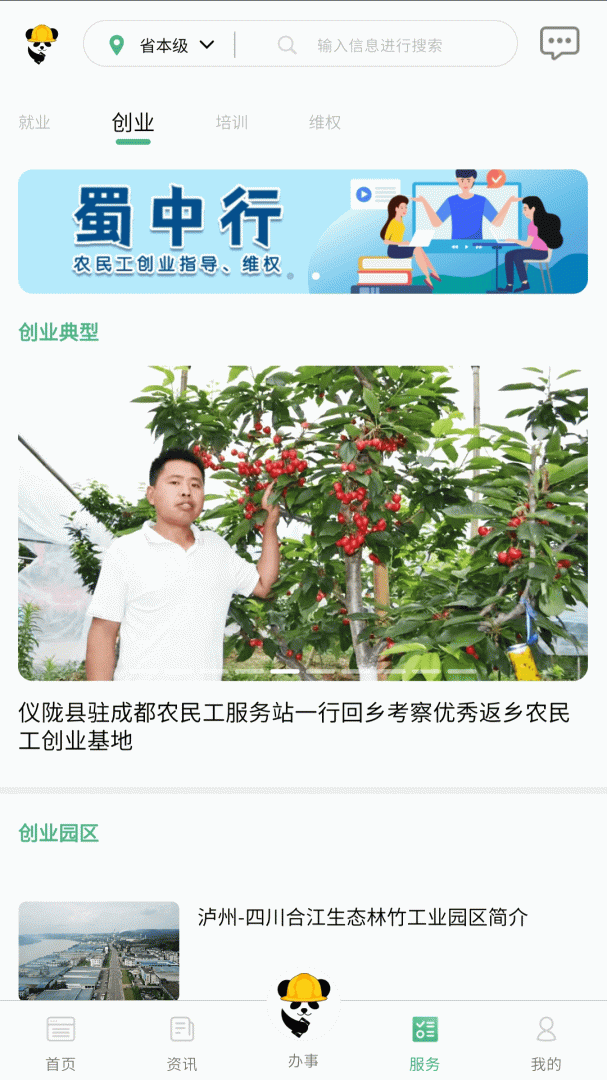This screenshot has width=607, height=1080.
Task: Expand the 省本级 region dropdown
Action: pyautogui.click(x=164, y=45)
